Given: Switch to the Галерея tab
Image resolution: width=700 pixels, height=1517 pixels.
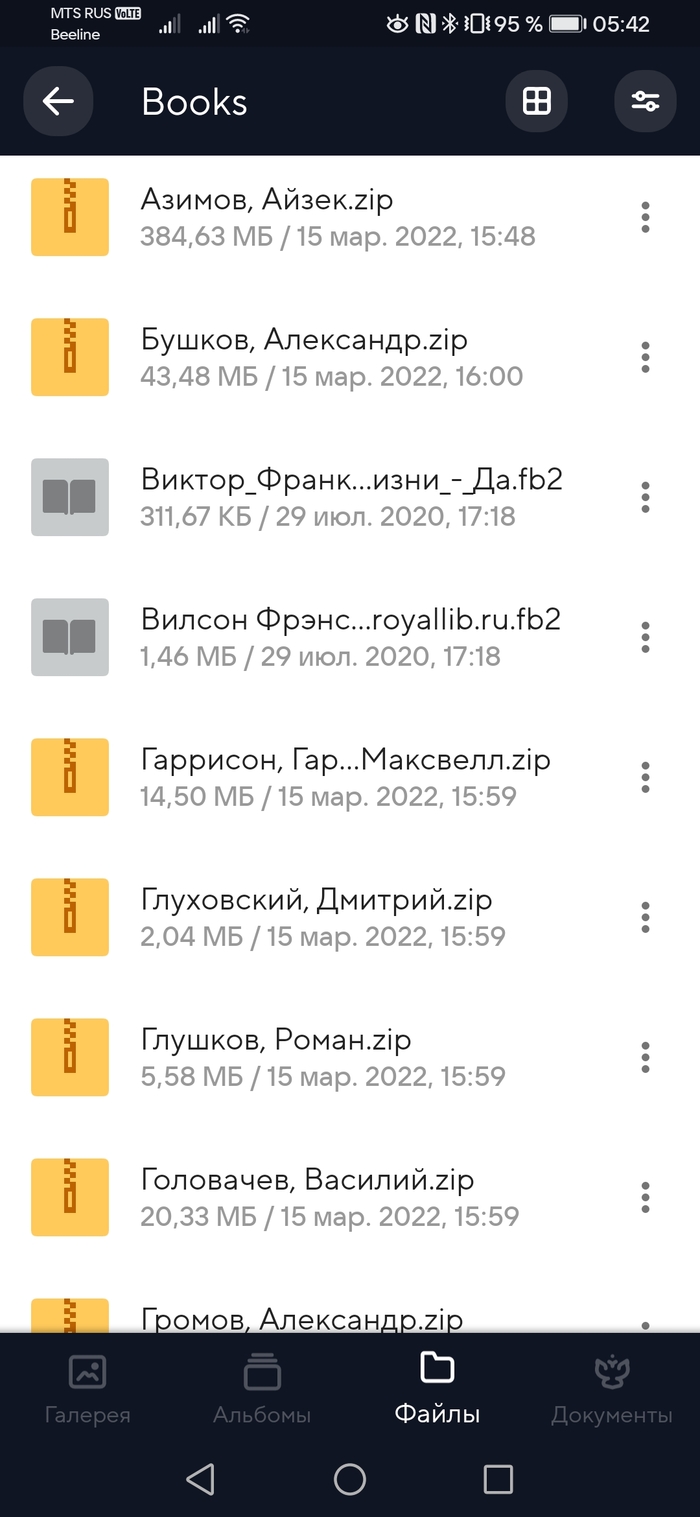Looking at the screenshot, I should click(87, 1387).
